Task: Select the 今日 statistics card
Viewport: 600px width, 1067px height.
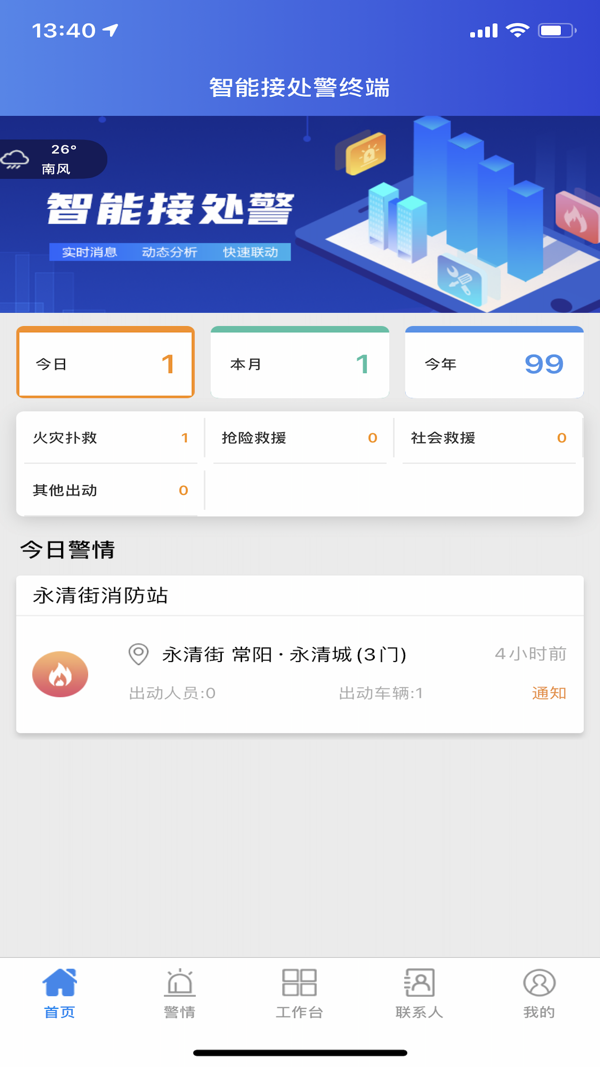Action: click(x=105, y=362)
